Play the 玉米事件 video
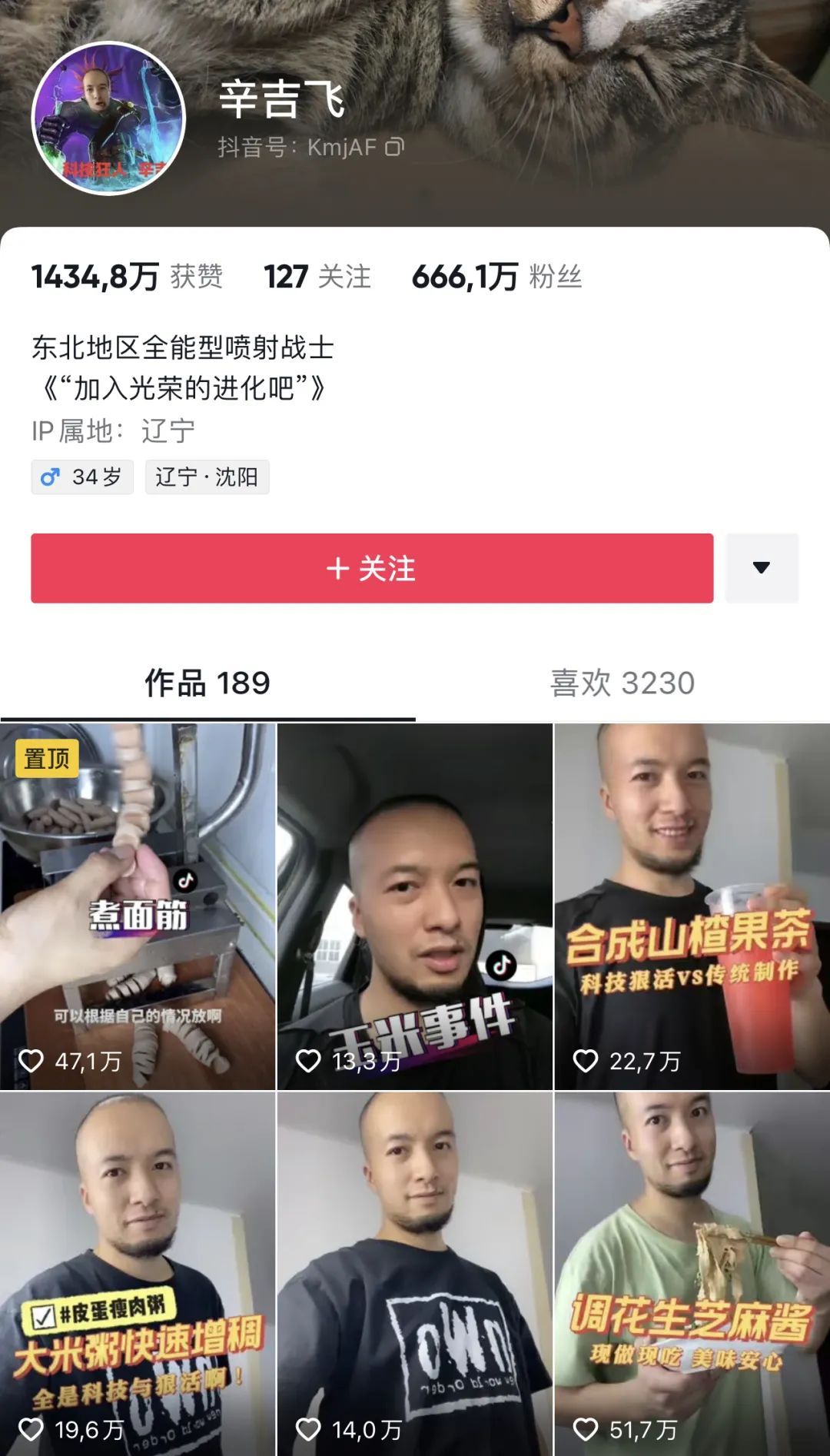Screen dimensions: 830x1456 click(415, 906)
